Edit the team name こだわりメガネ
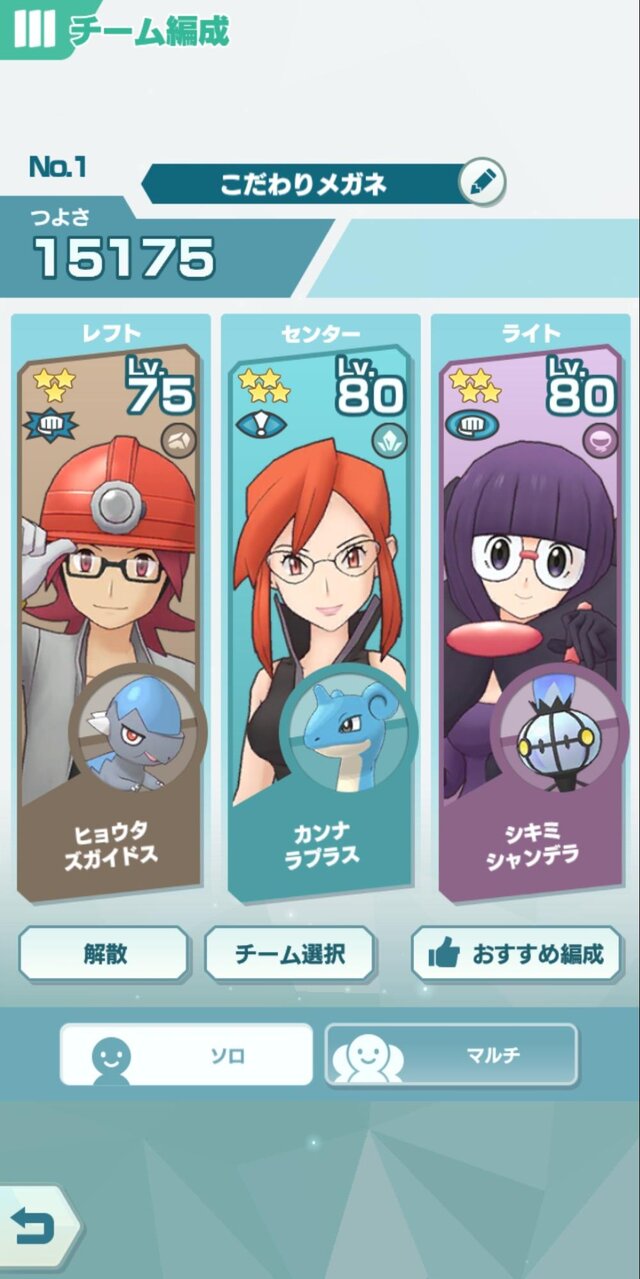This screenshot has height=1279, width=640. 482,183
